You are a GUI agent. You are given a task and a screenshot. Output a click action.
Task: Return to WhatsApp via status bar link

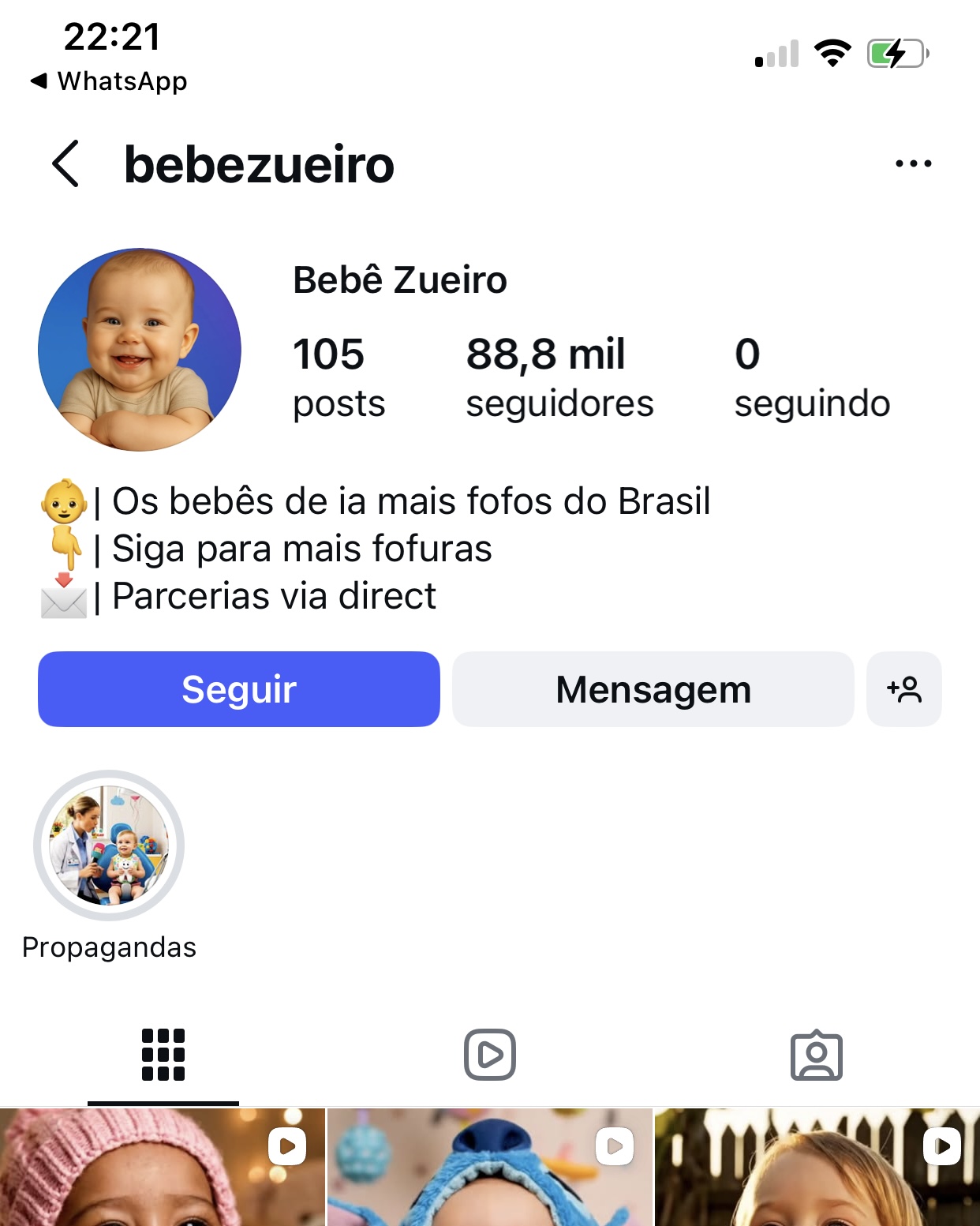click(109, 81)
